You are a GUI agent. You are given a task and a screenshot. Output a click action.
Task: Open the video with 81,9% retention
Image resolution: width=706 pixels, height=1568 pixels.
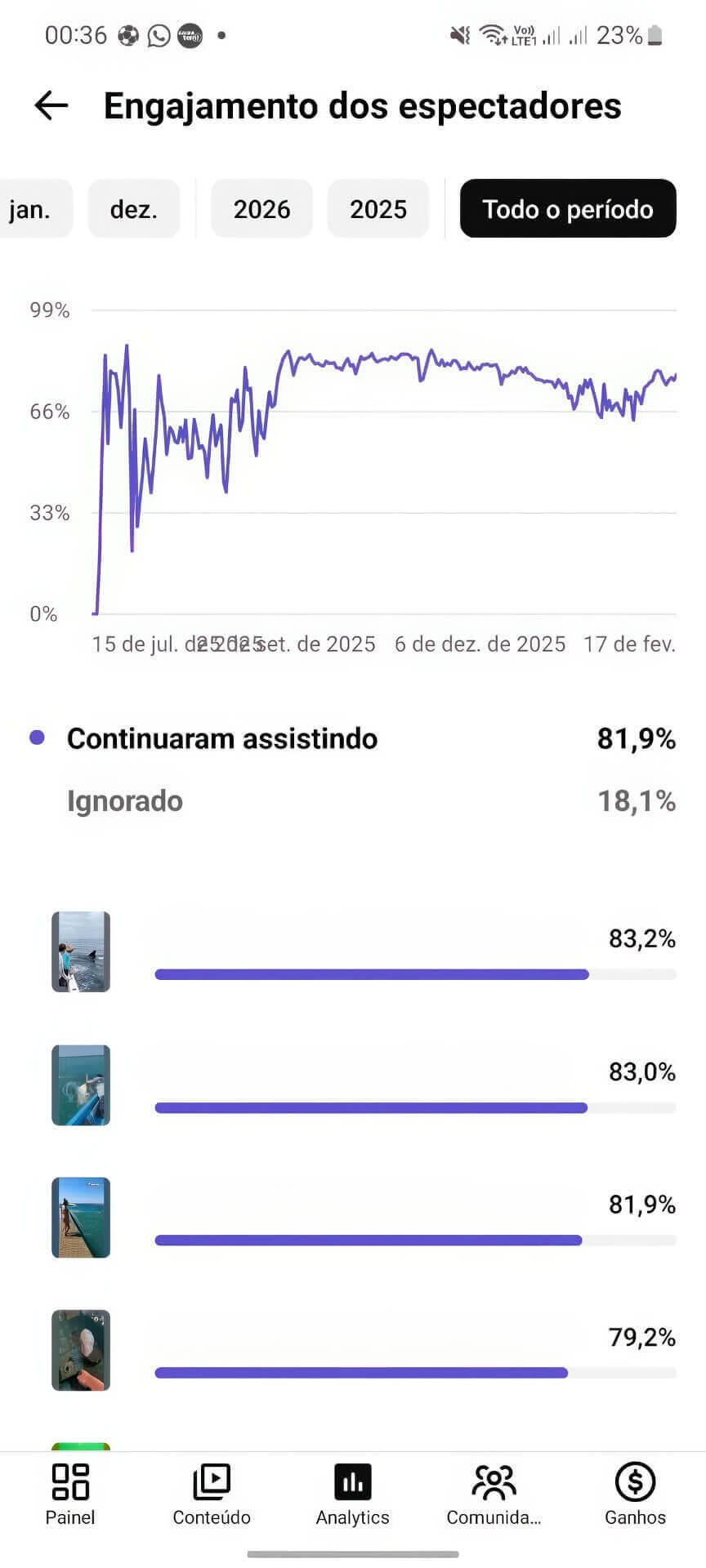click(81, 1217)
